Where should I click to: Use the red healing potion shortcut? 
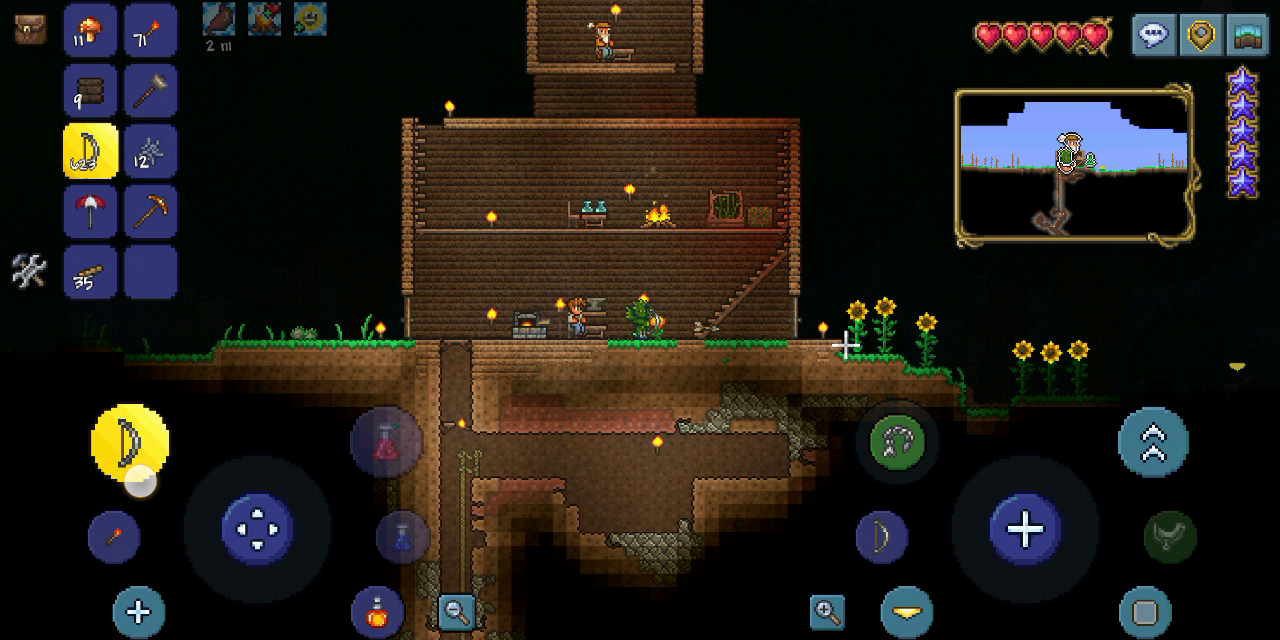[x=386, y=442]
